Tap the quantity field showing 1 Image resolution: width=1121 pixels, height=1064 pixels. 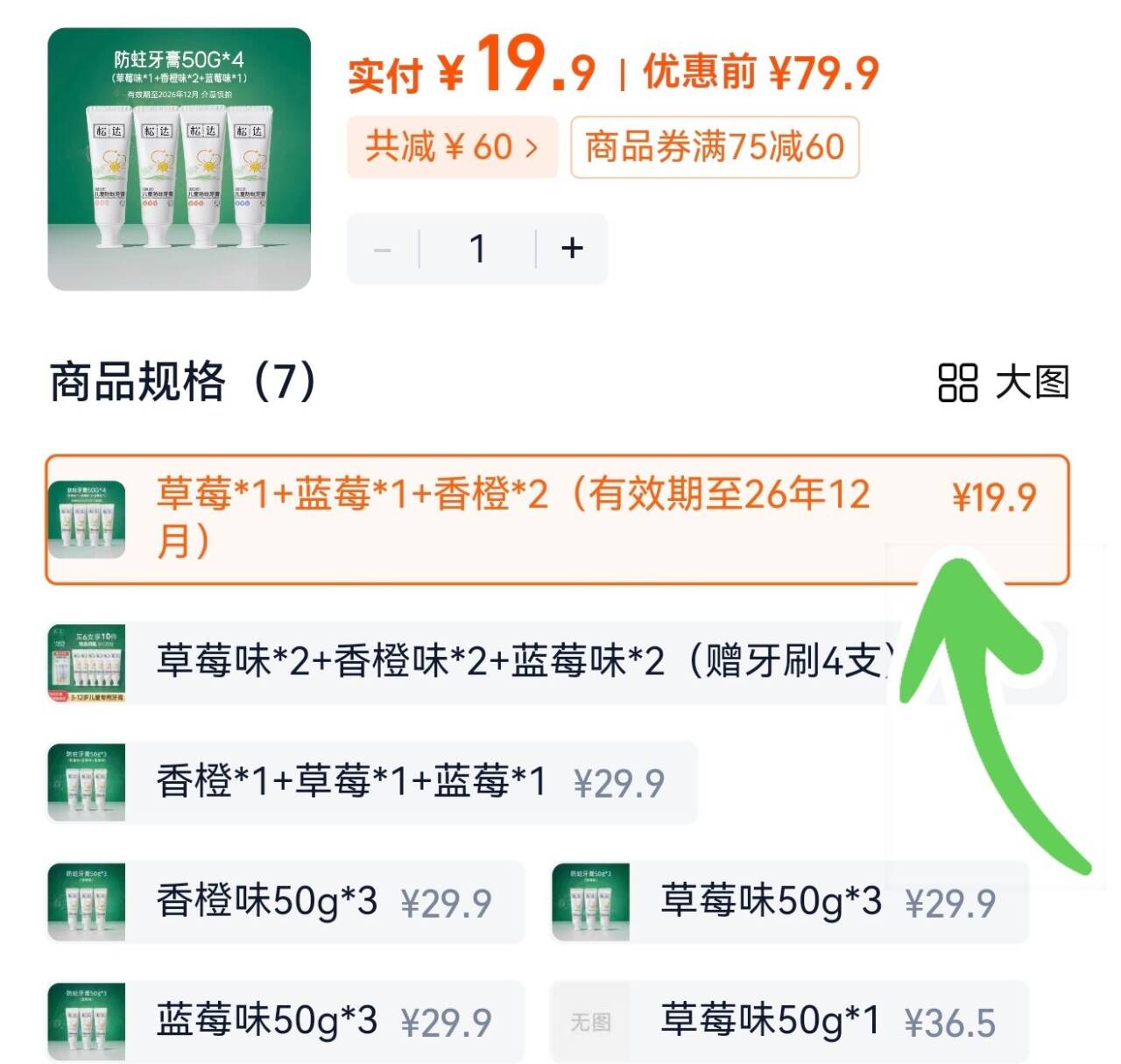click(477, 249)
